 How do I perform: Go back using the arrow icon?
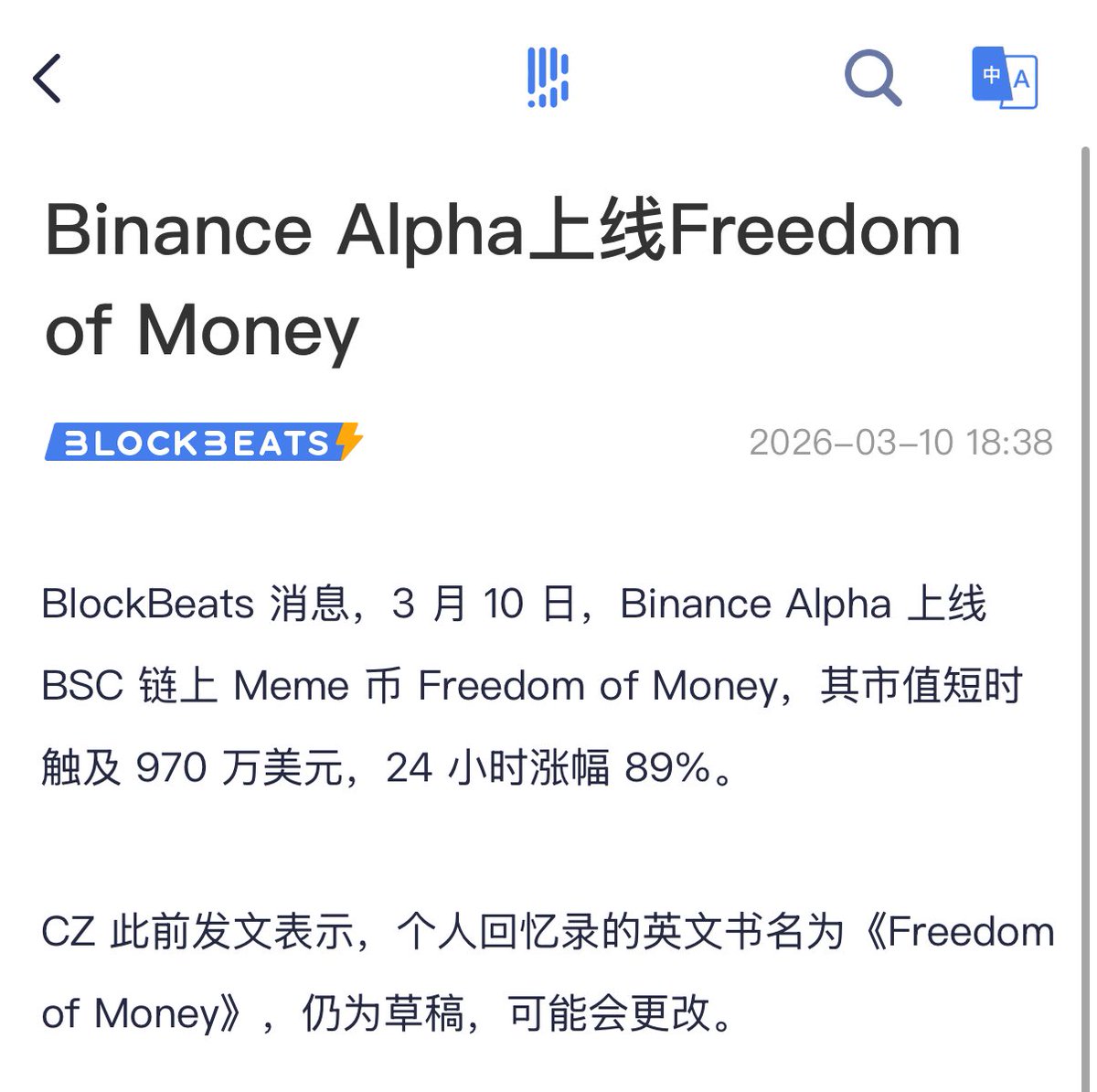(48, 78)
